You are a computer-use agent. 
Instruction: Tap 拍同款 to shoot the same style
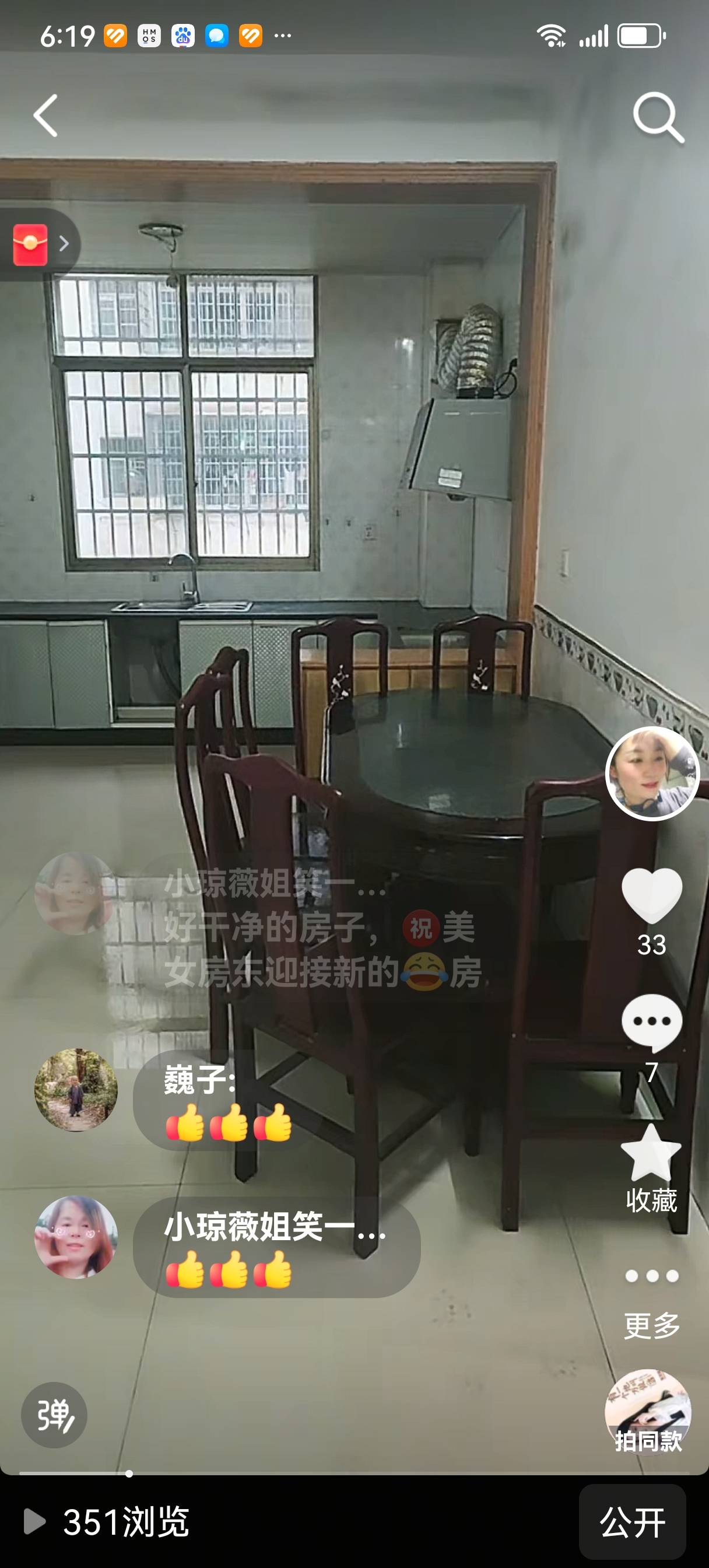[648, 1411]
